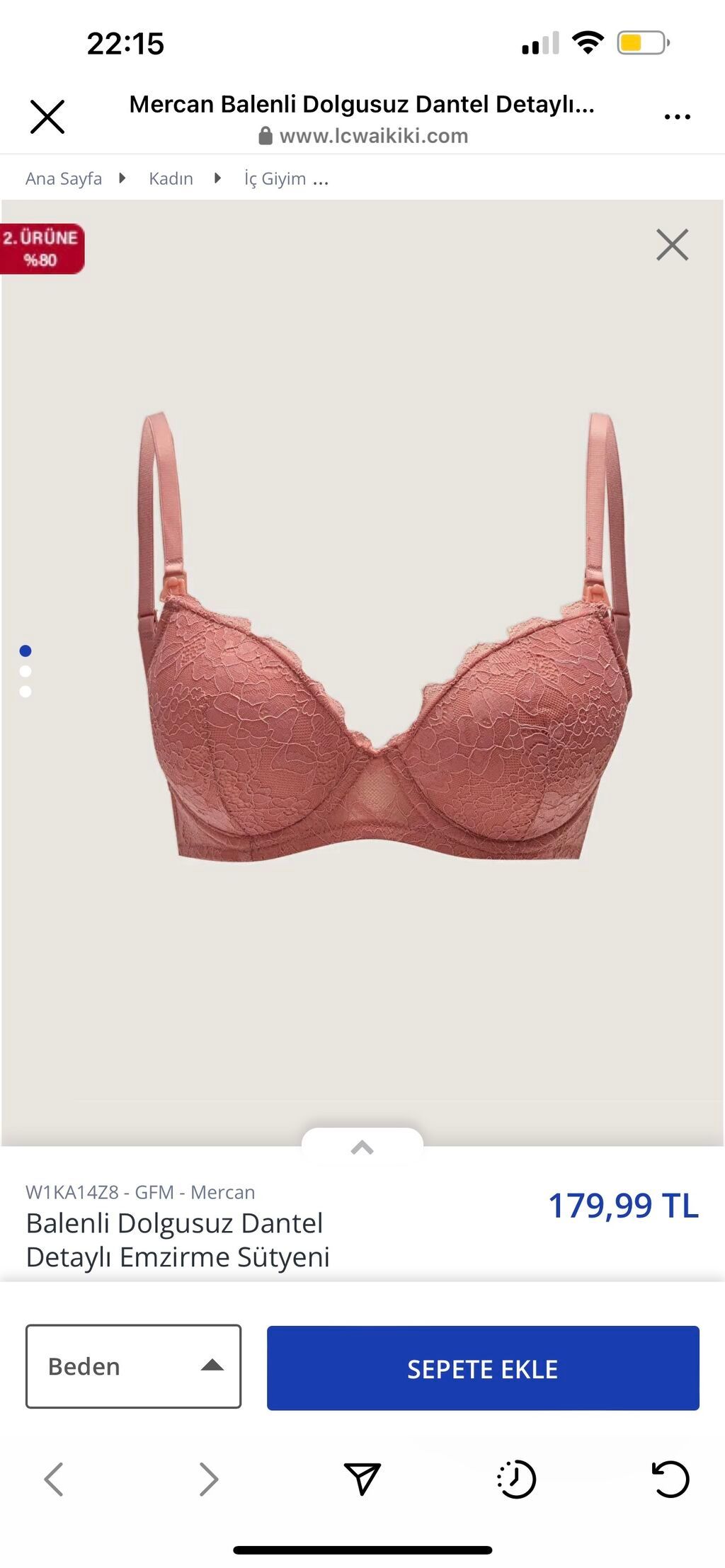
Task: Open the browsing history clock icon
Action: click(516, 1479)
